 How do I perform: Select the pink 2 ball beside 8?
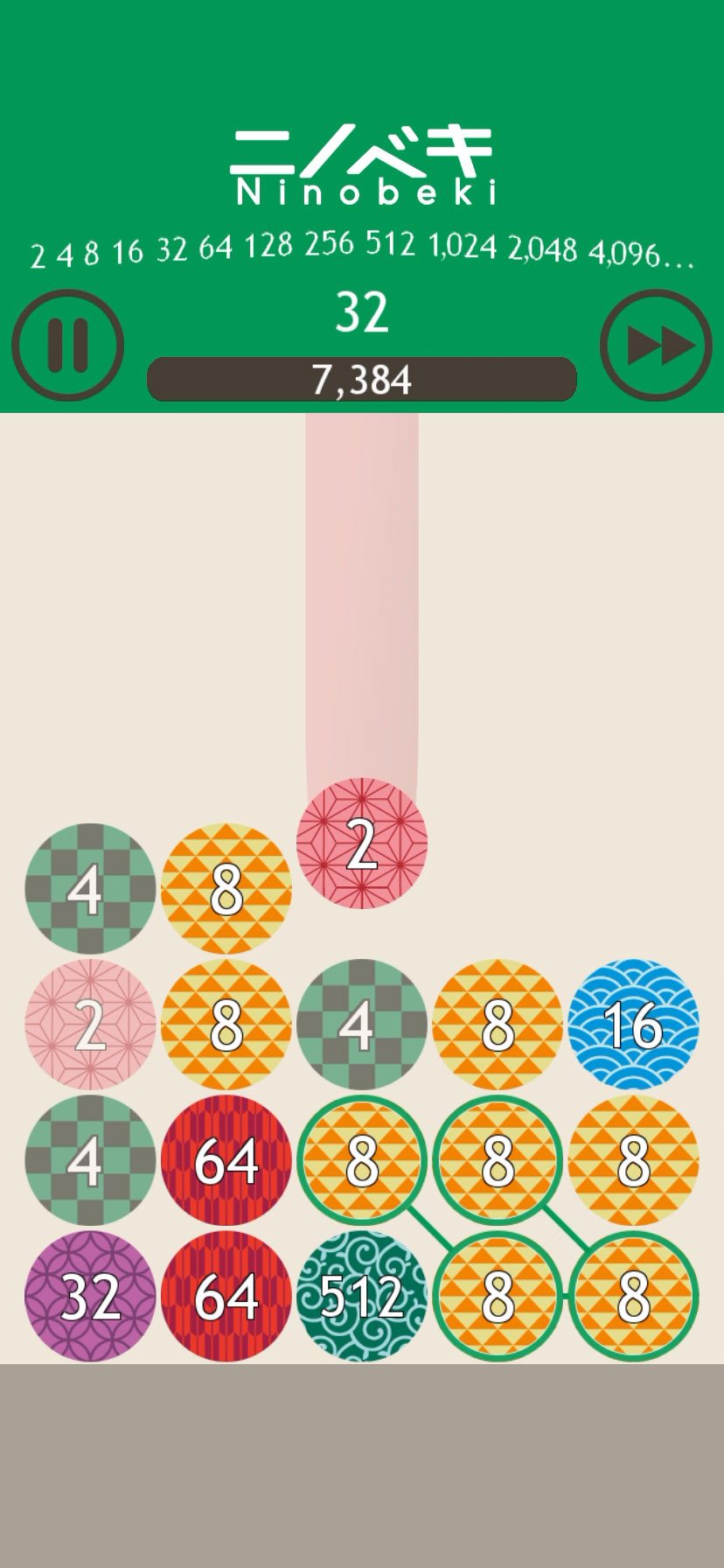[90, 1024]
